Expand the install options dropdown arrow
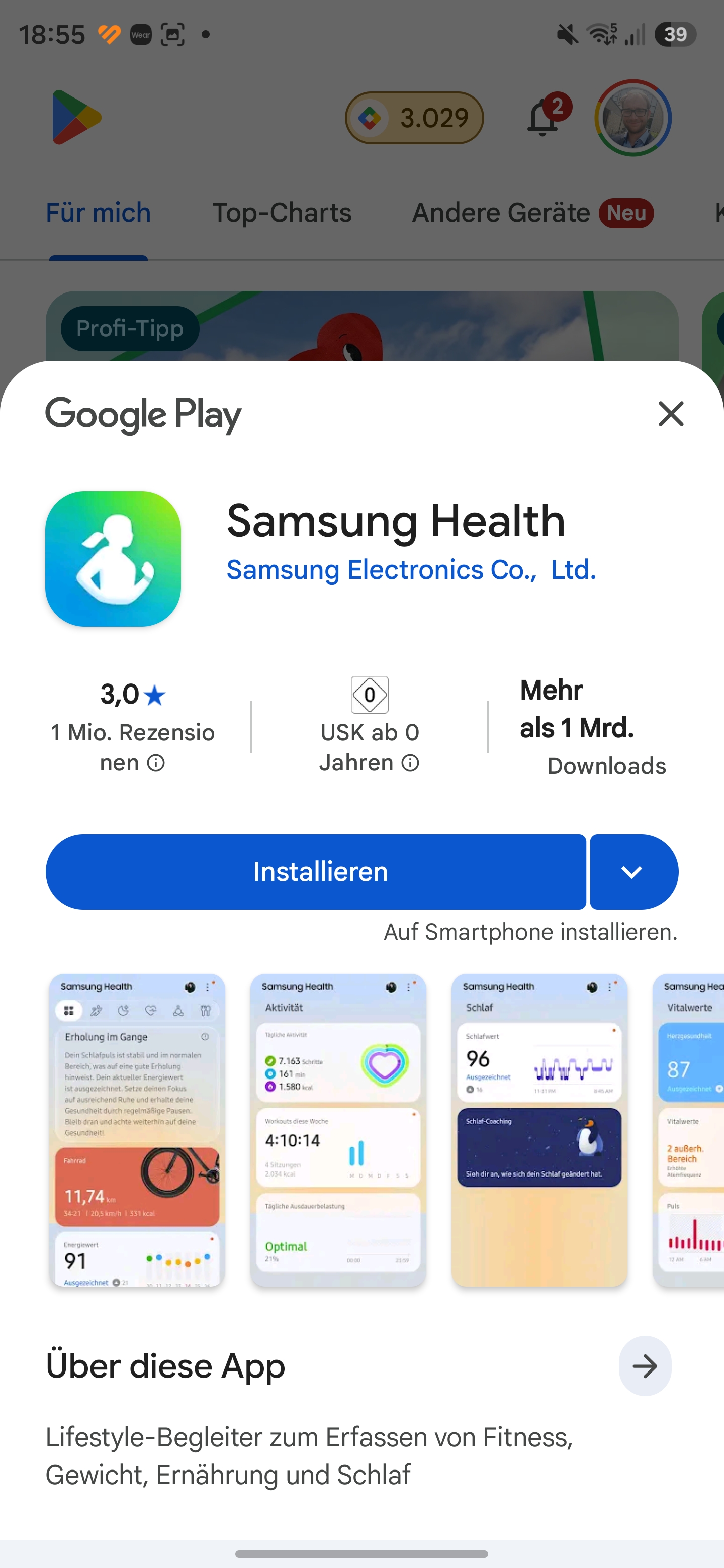The image size is (724, 1568). pyautogui.click(x=634, y=871)
